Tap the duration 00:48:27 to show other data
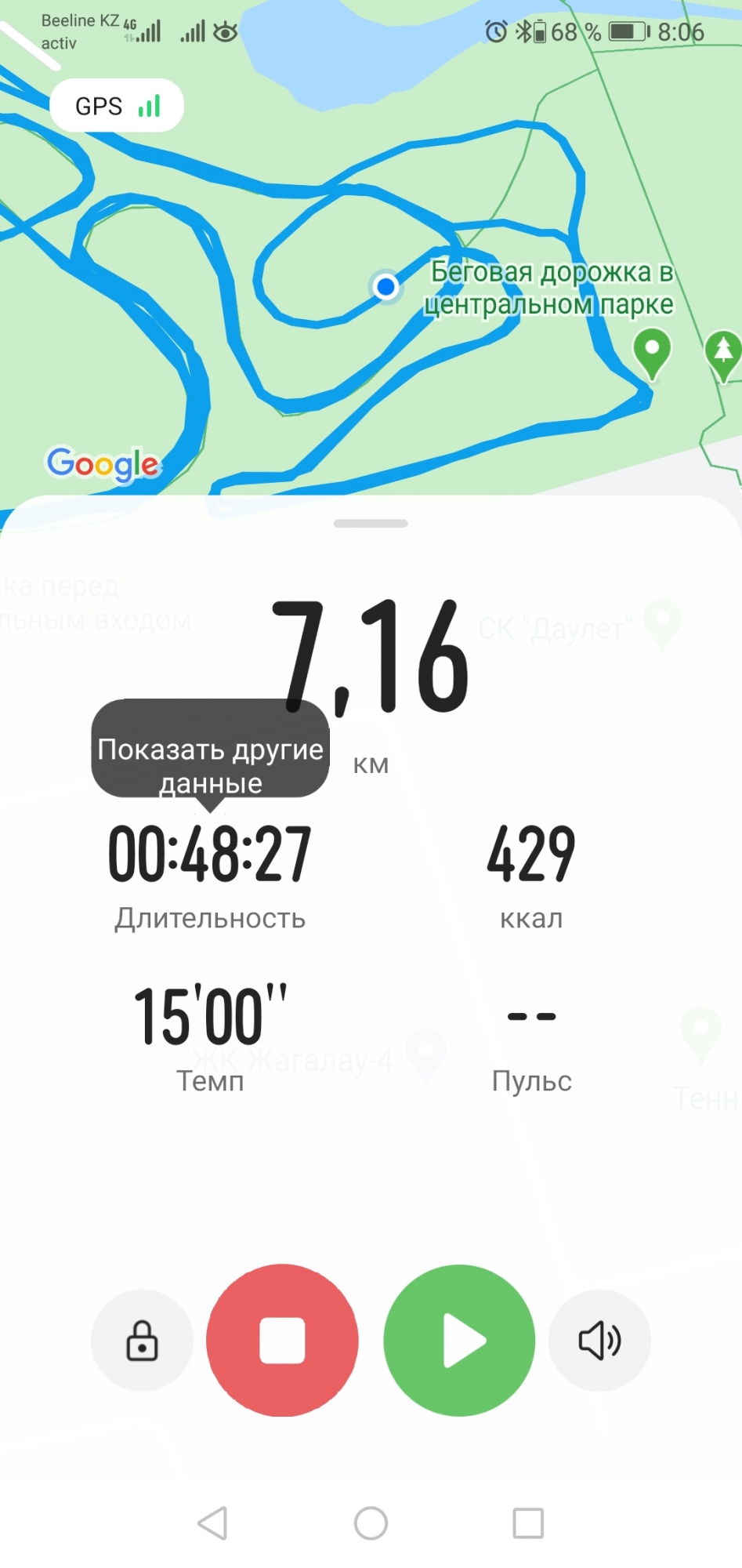 [209, 854]
